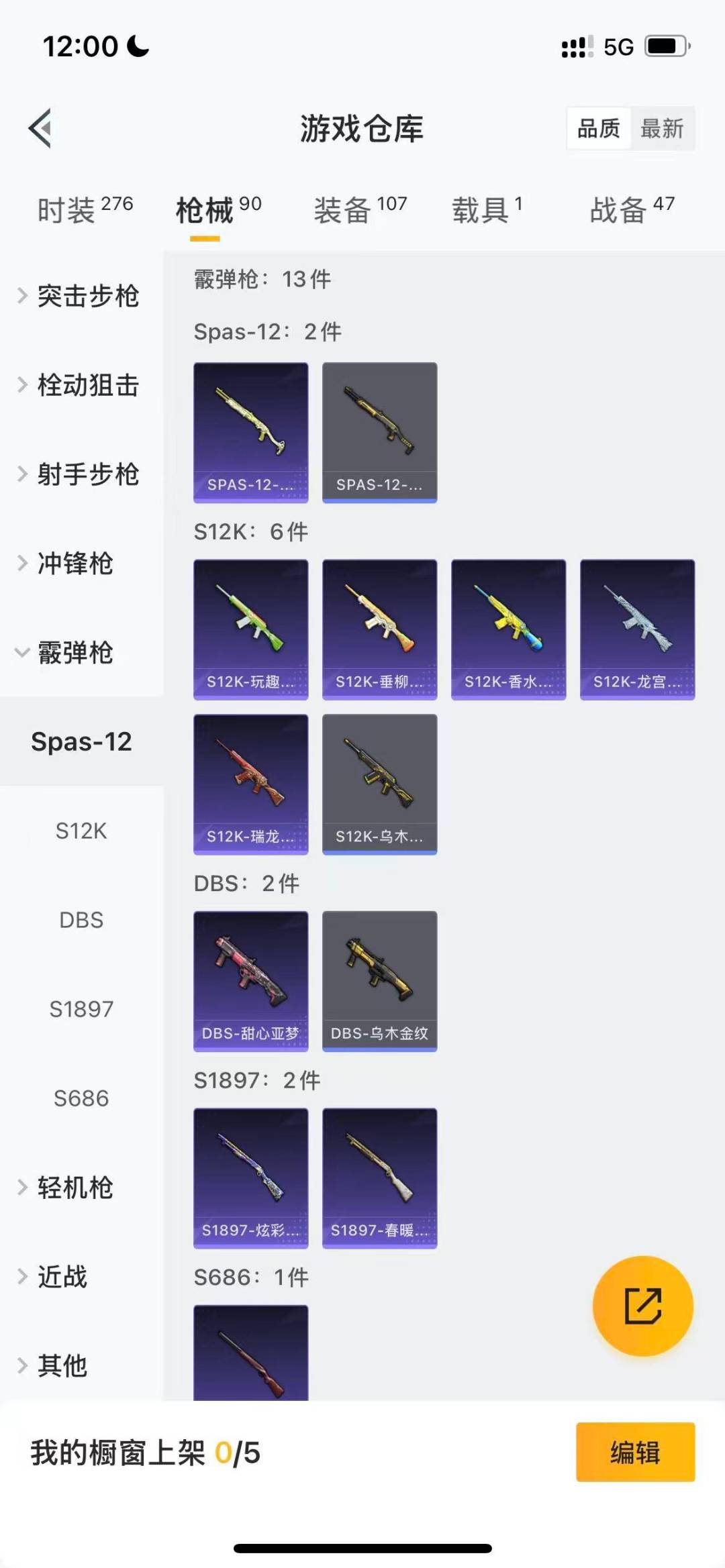Expand the 突击步枪 category
The image size is (725, 1568).
[89, 297]
